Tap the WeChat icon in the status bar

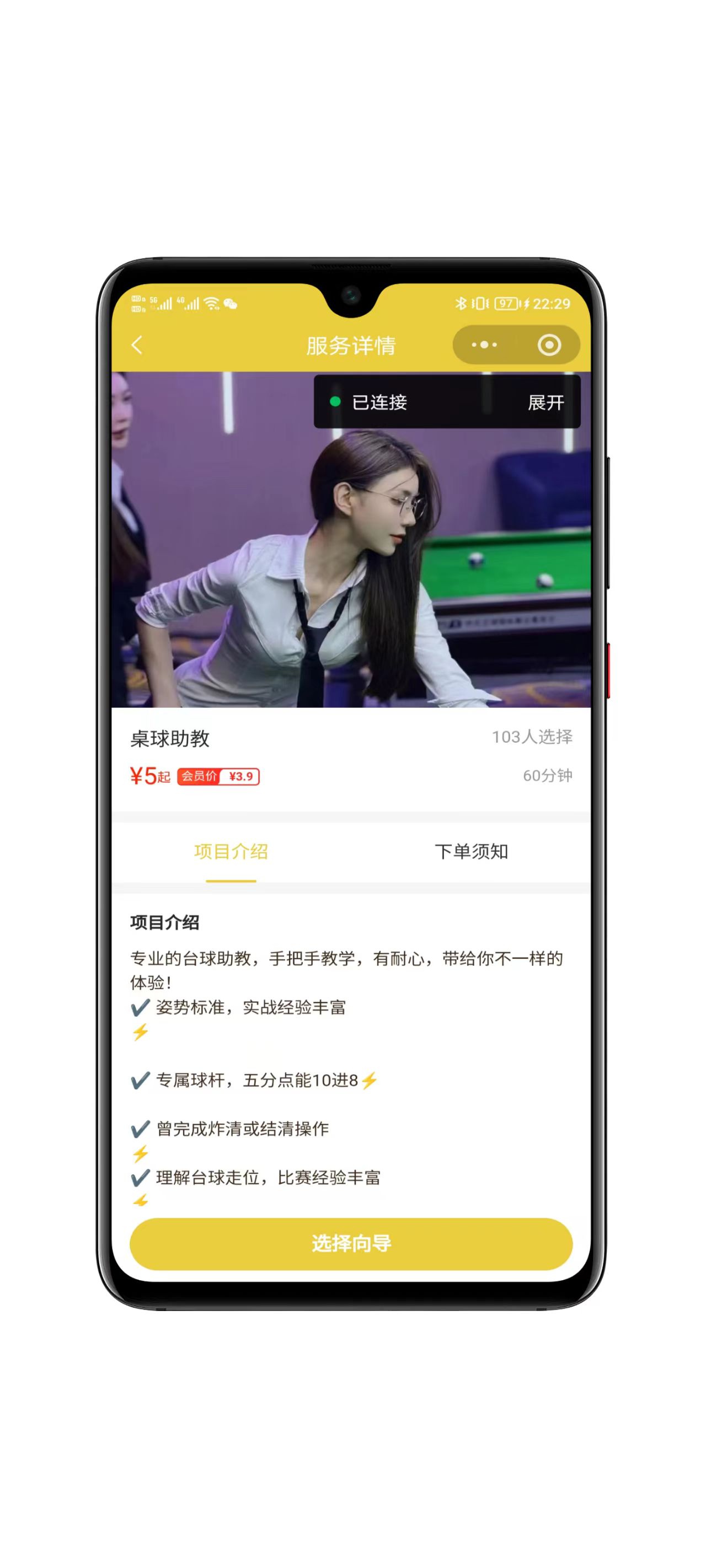point(232,306)
